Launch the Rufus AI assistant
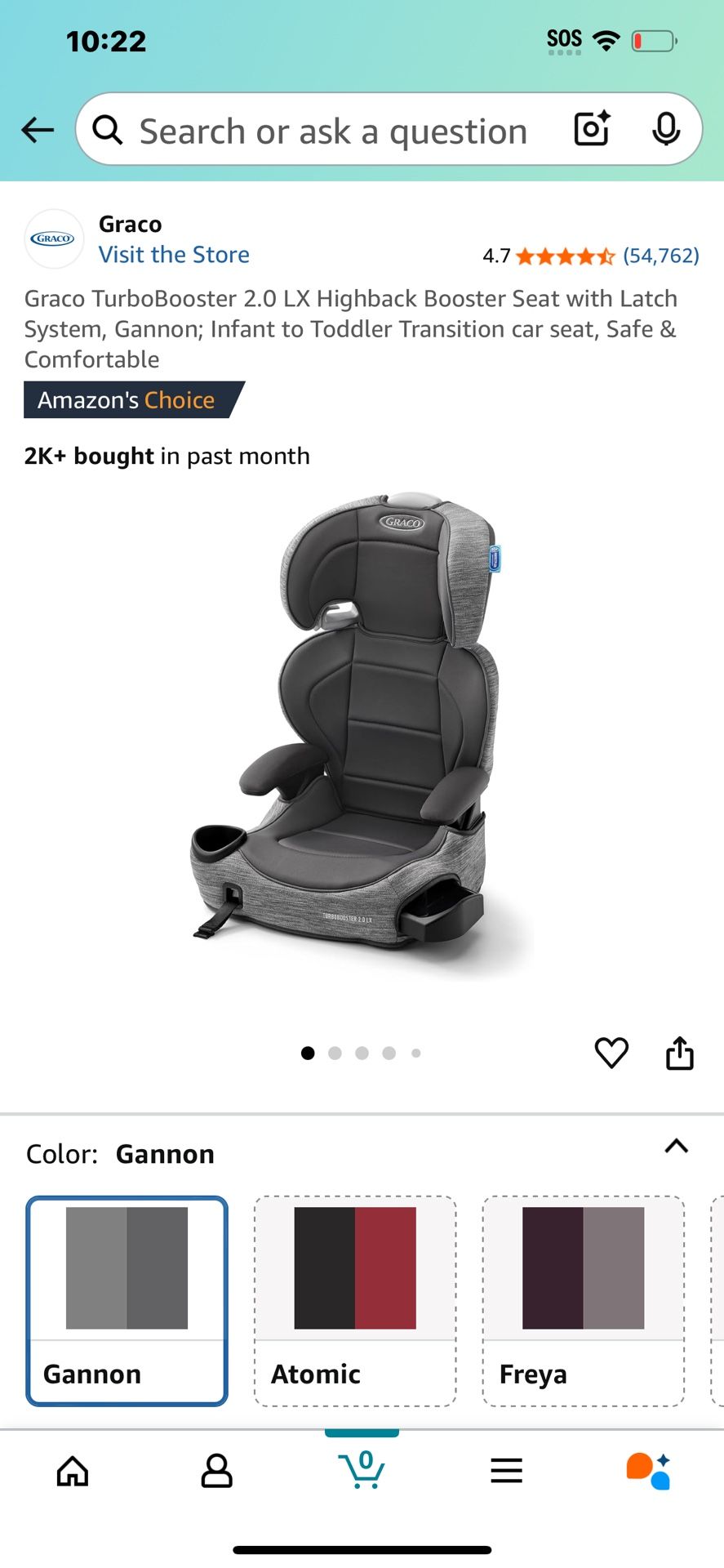 649,1471
